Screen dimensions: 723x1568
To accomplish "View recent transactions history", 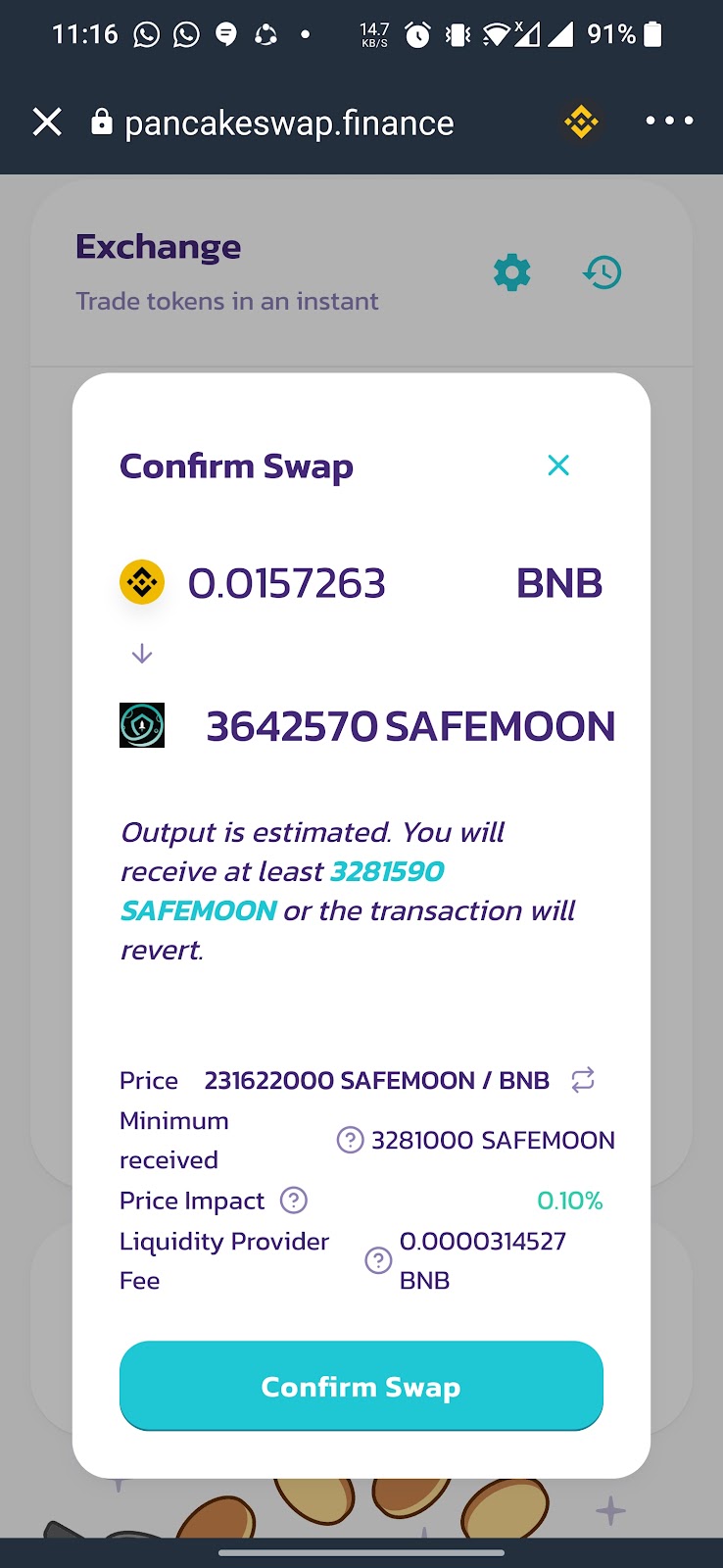I will pos(602,272).
